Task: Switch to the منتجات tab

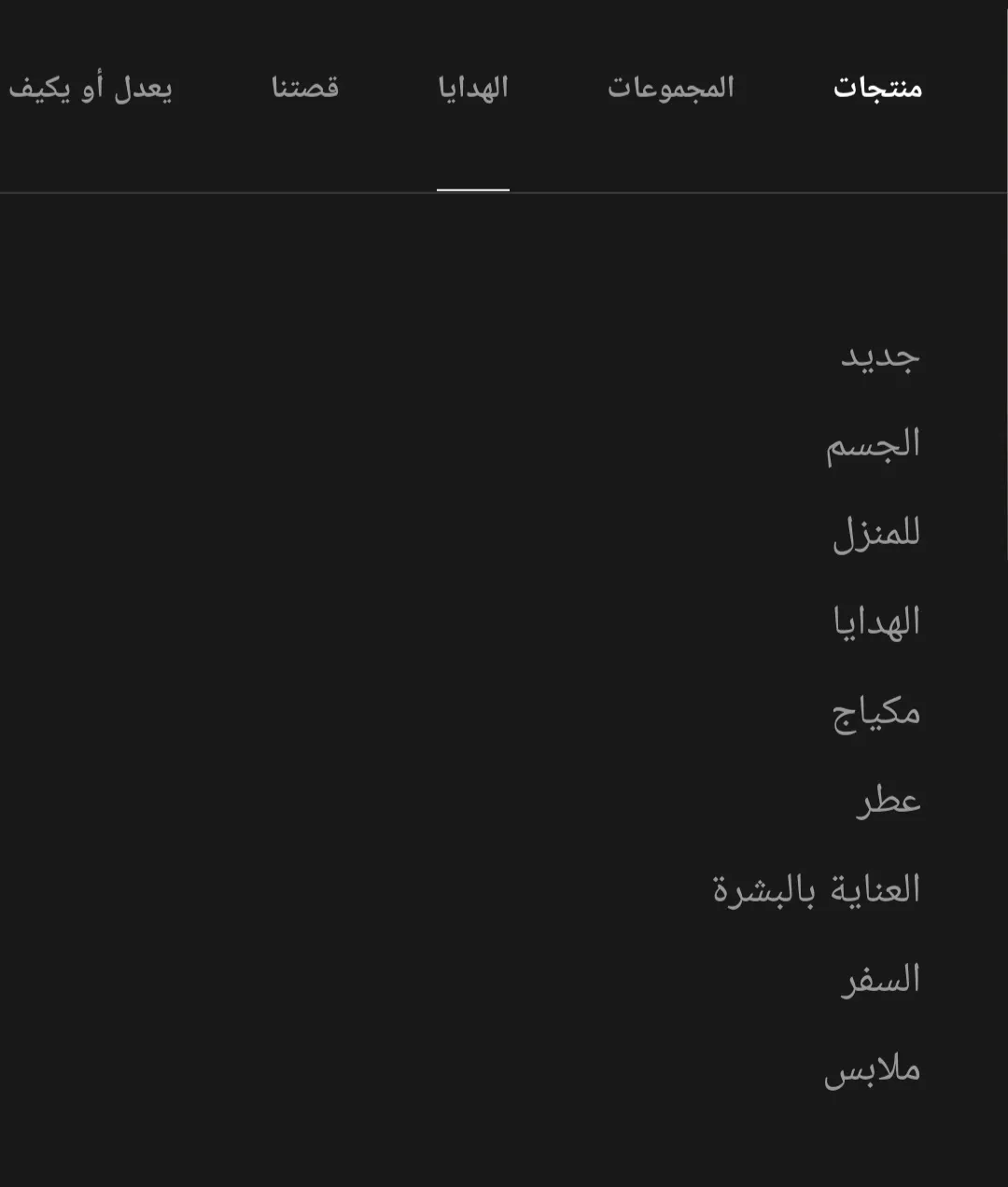Action: click(x=877, y=89)
